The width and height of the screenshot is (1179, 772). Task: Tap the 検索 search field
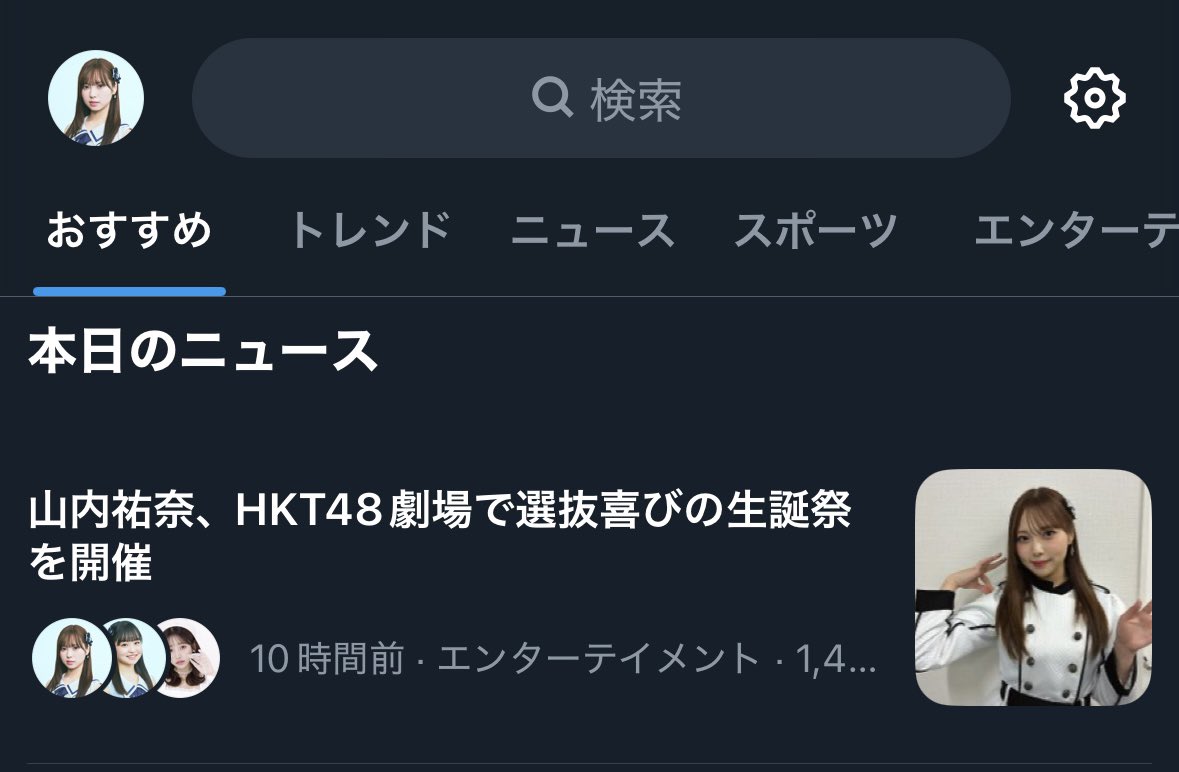point(600,98)
